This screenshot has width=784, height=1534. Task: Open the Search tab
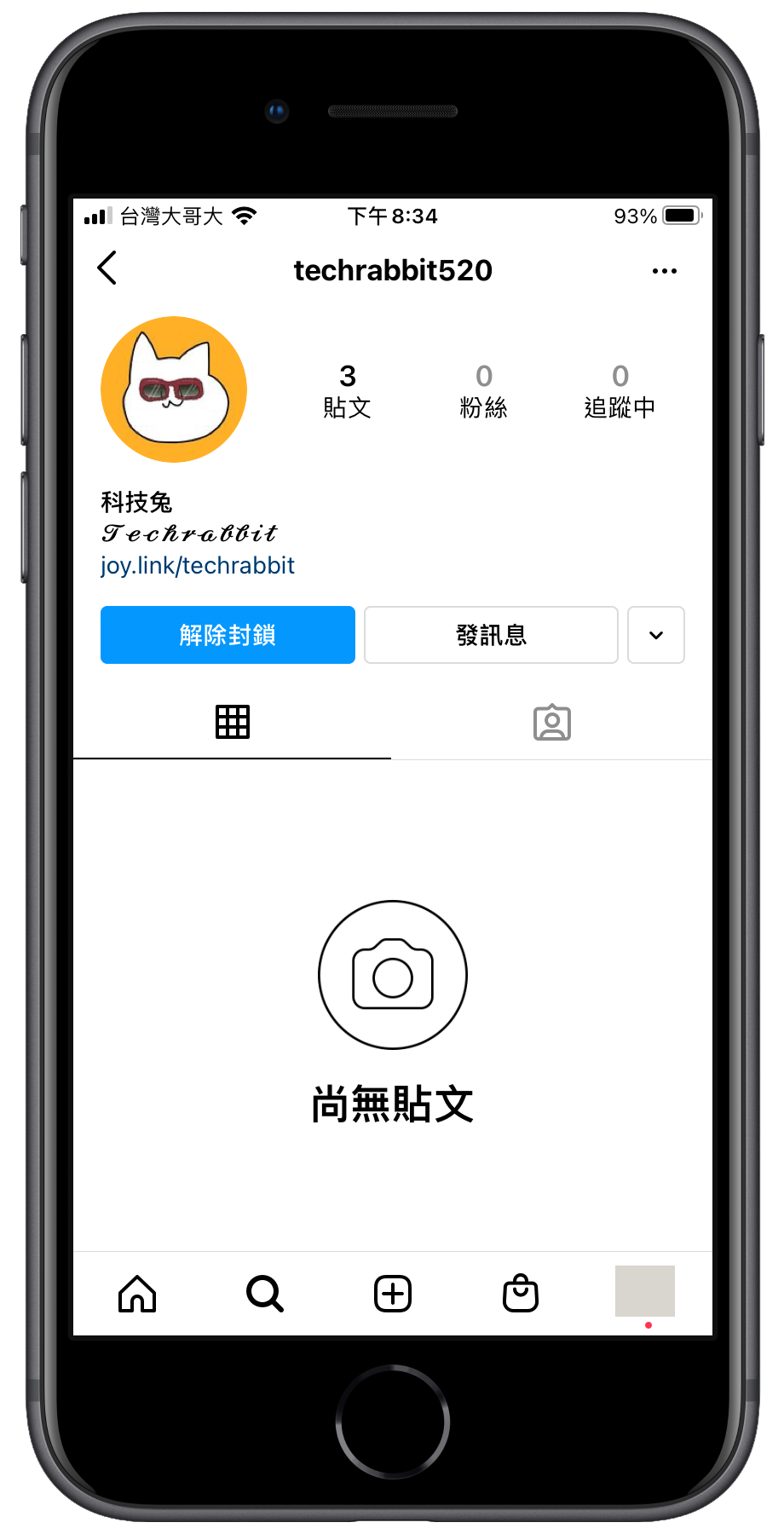click(x=264, y=1294)
